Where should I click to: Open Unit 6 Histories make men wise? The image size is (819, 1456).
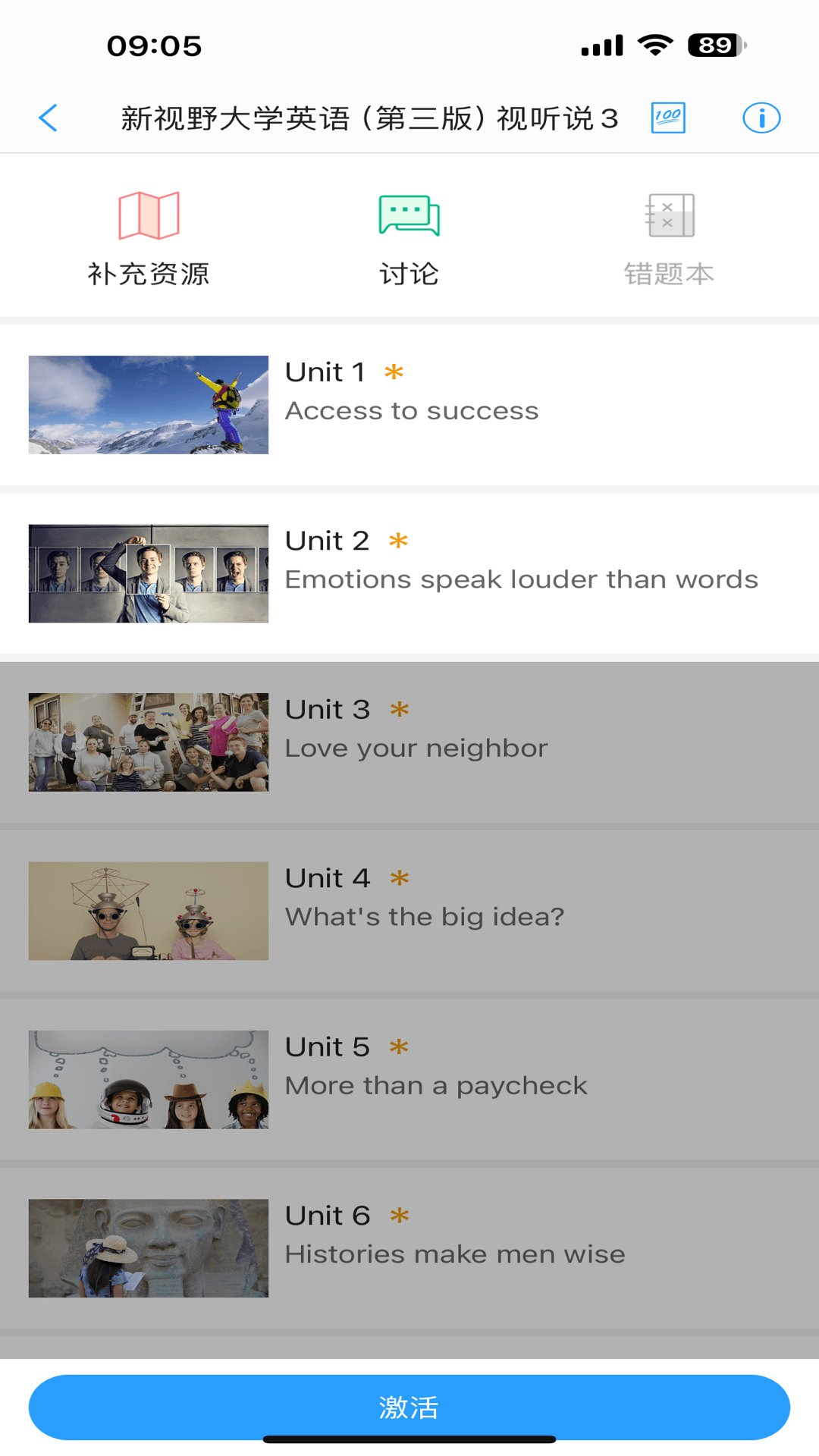pos(409,1248)
